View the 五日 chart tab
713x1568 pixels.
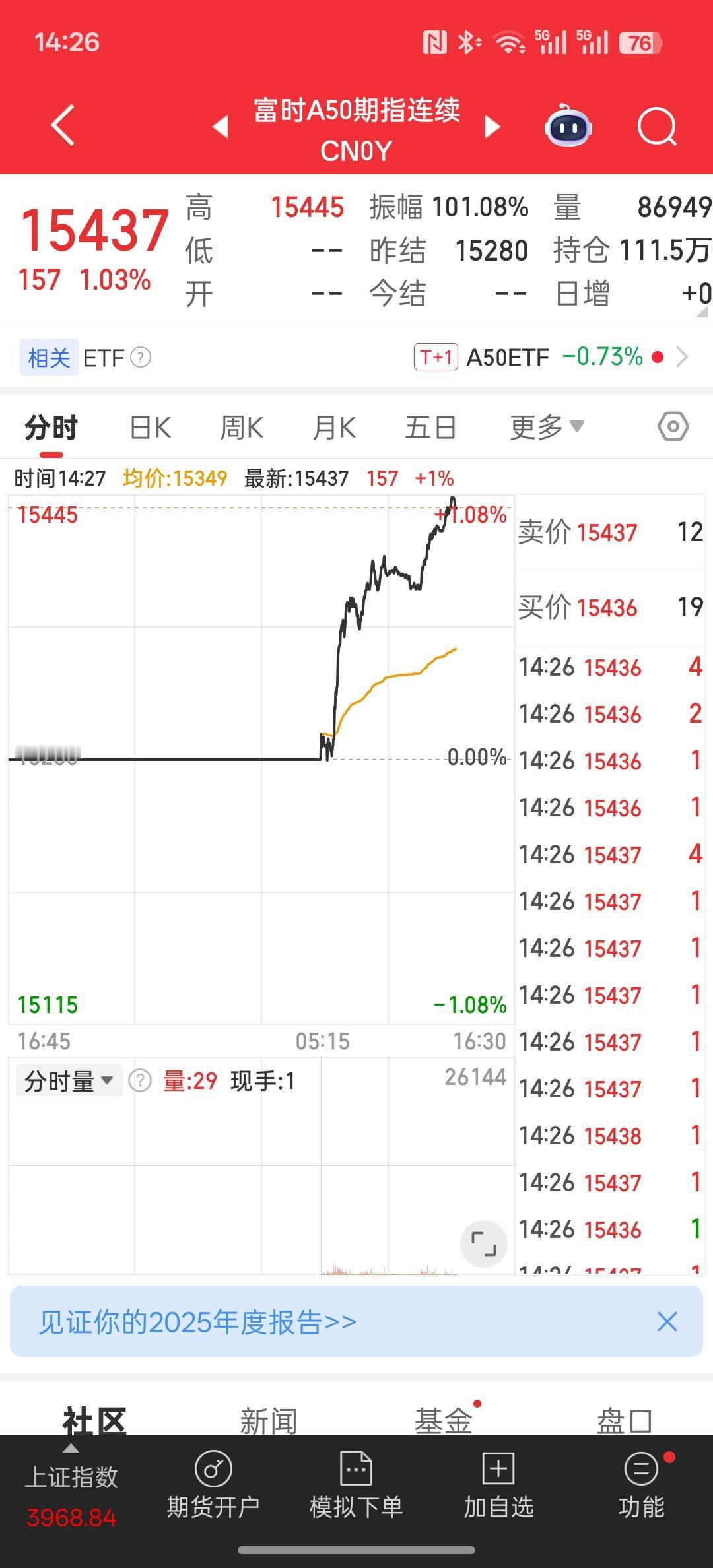[430, 428]
